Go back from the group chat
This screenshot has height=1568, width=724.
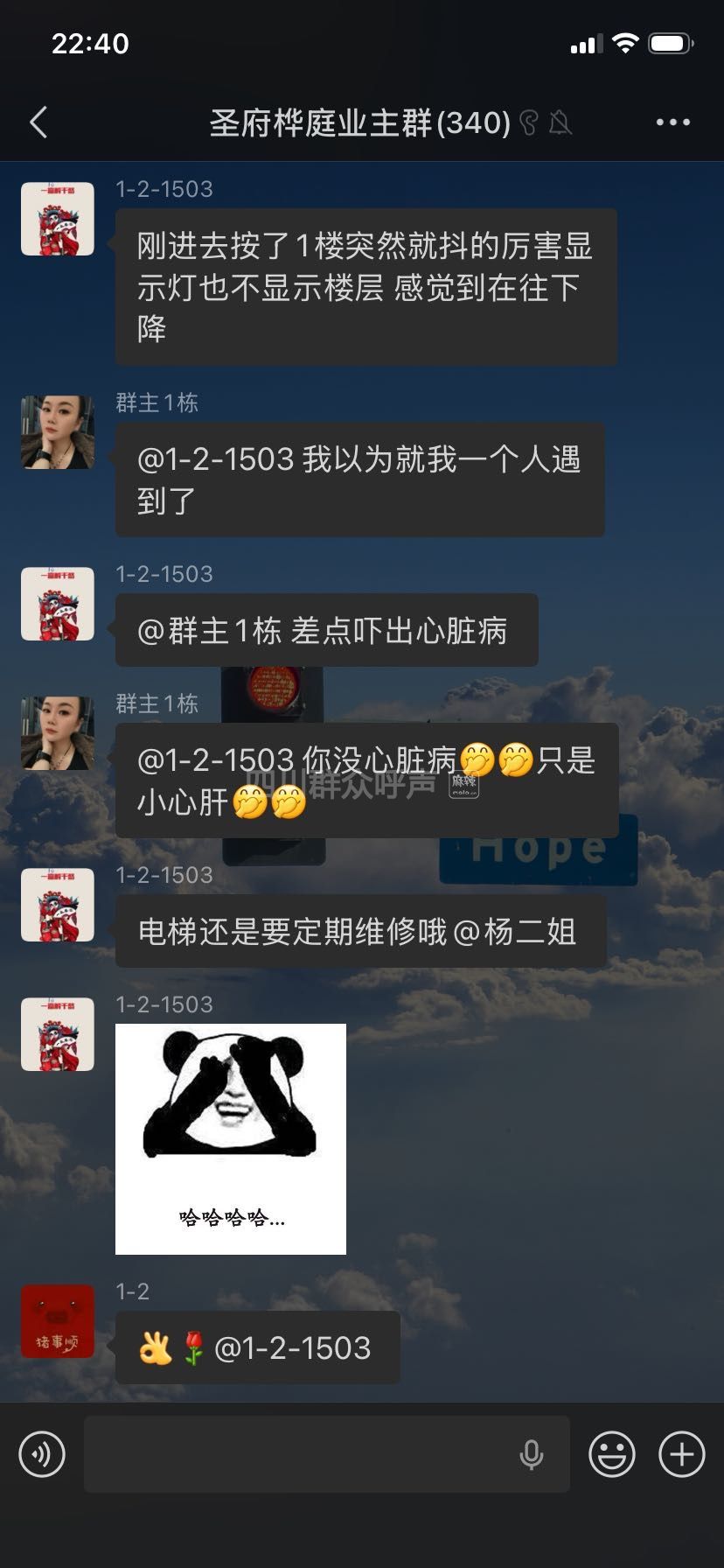(x=38, y=122)
